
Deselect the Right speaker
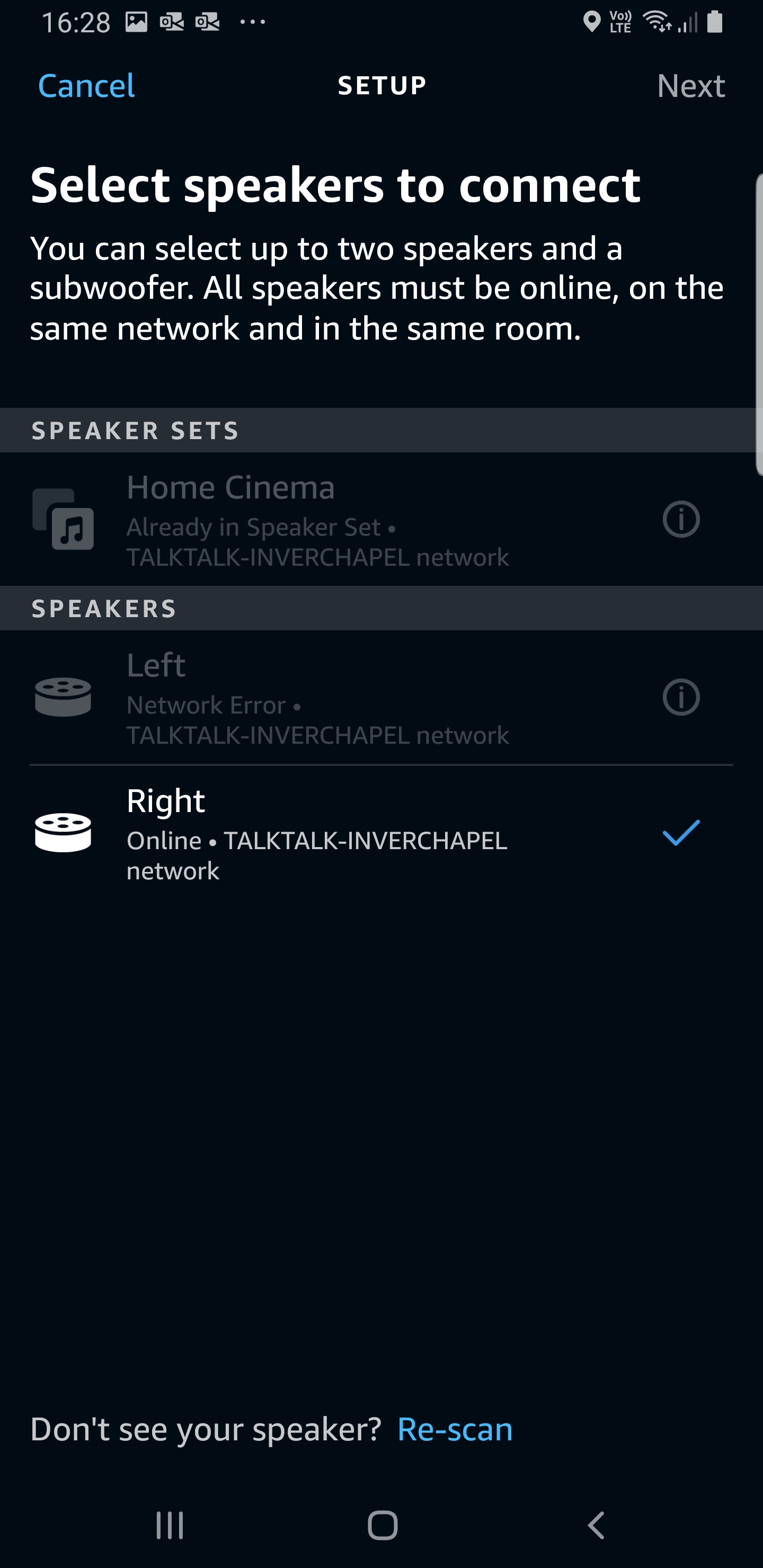[x=680, y=833]
